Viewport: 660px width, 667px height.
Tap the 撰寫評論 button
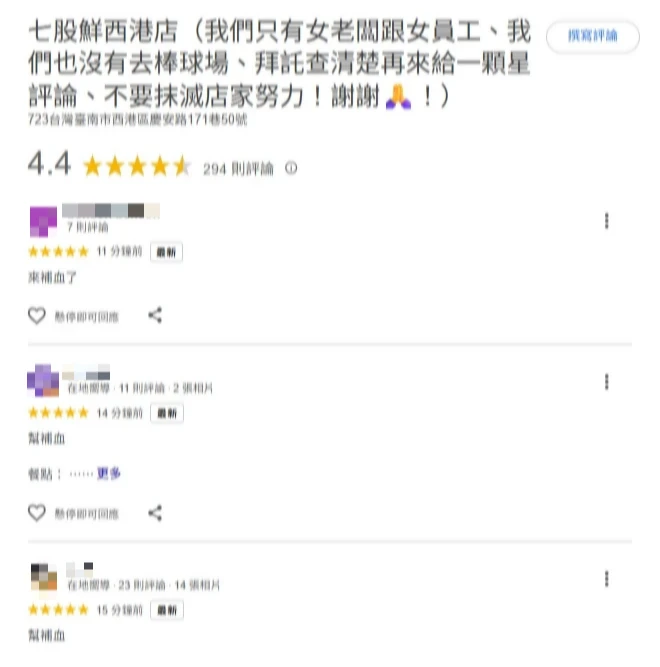(592, 35)
